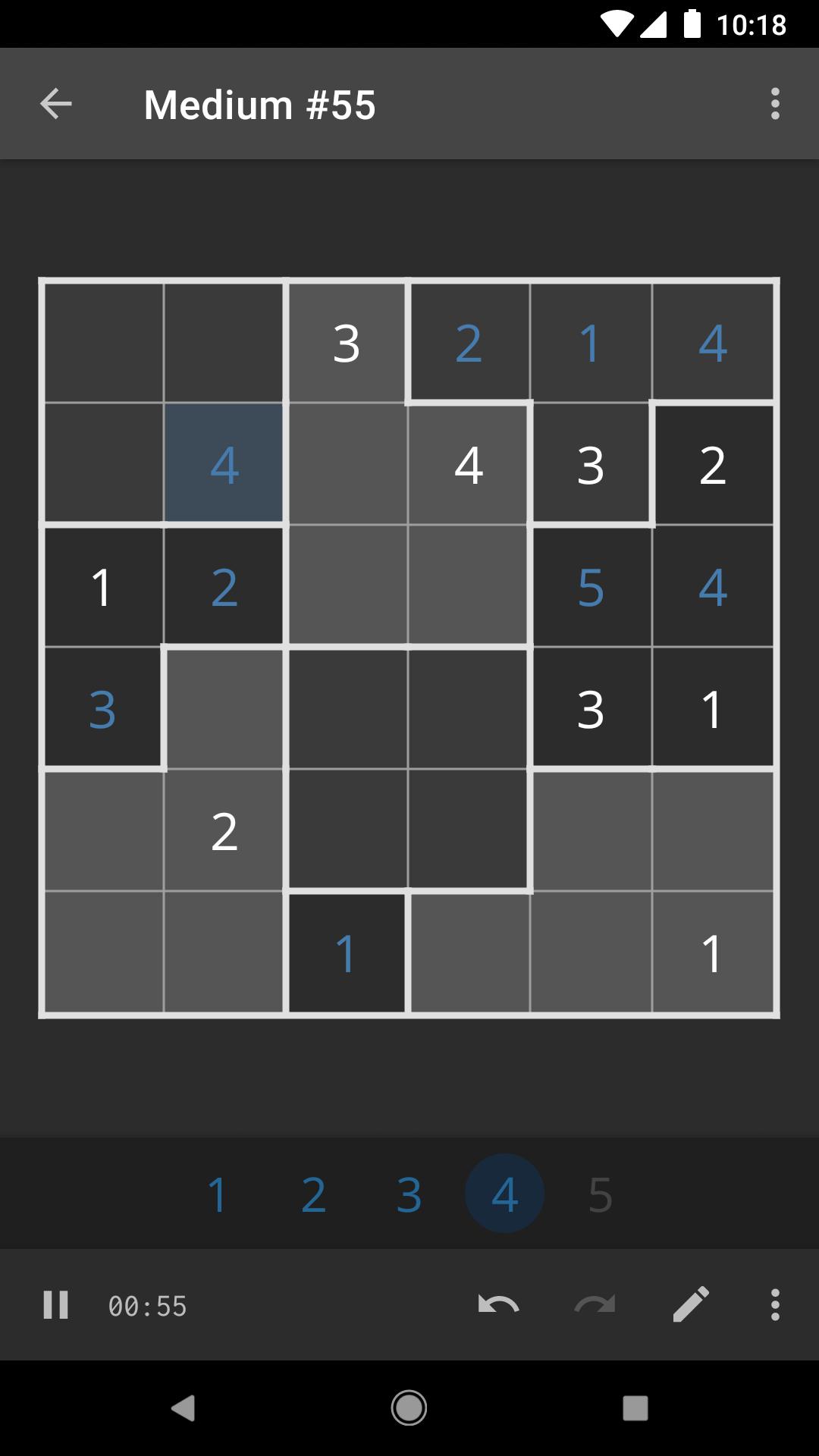Select the highlighted blue 4 cell
Viewport: 819px width, 1456px height.
point(224,464)
